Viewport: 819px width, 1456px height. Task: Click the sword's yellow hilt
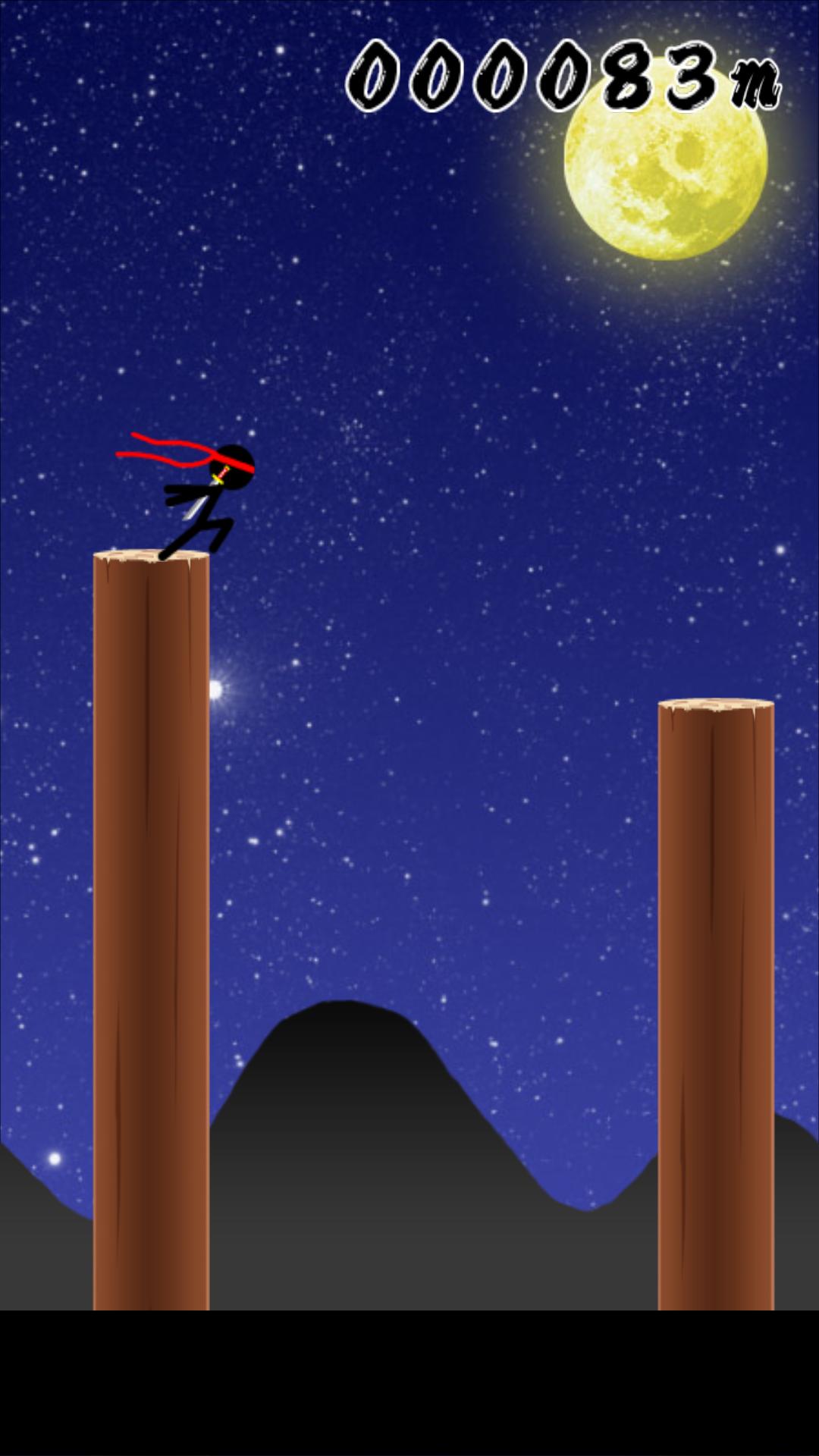[218, 478]
